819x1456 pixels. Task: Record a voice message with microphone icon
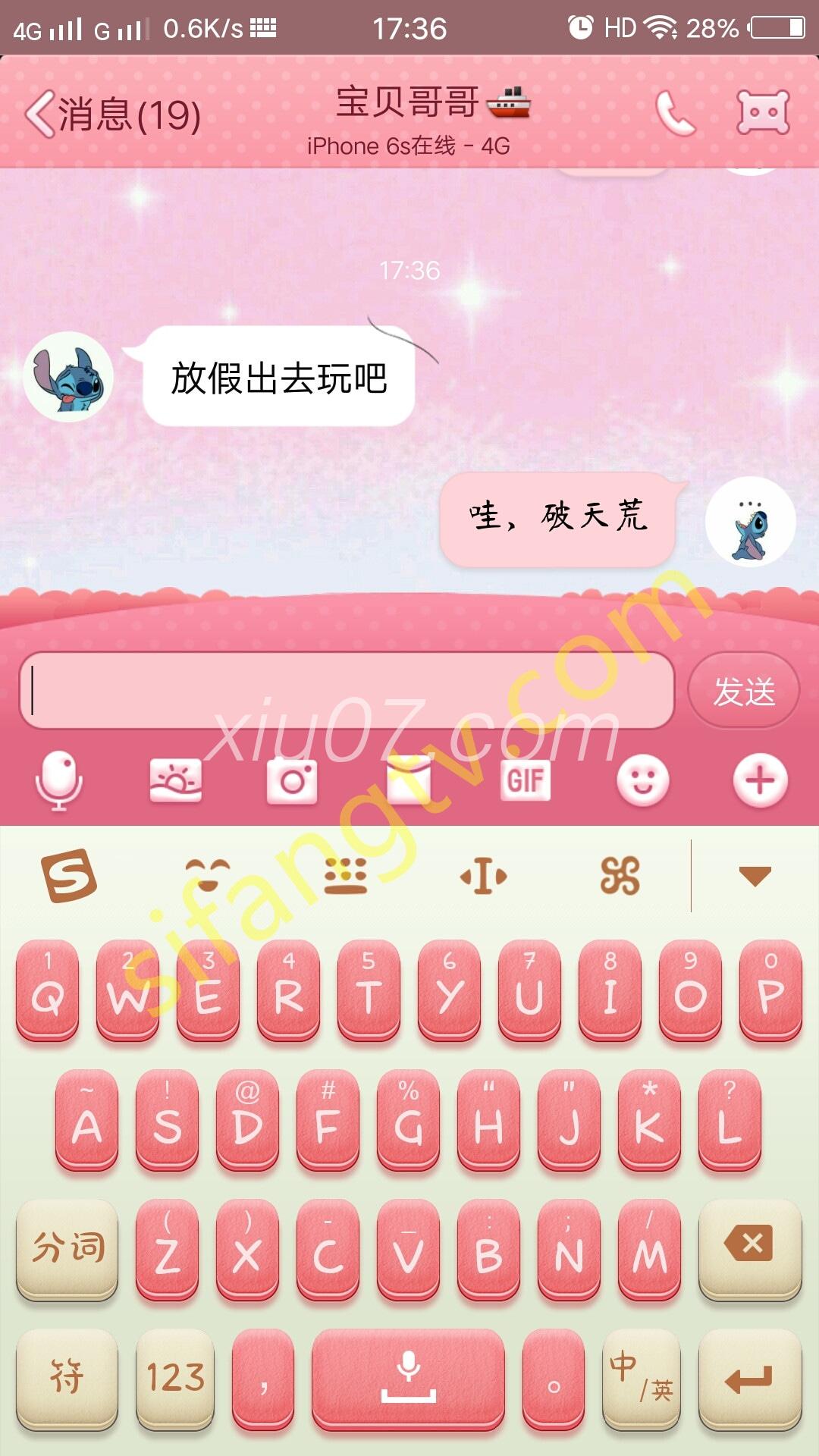point(59,780)
